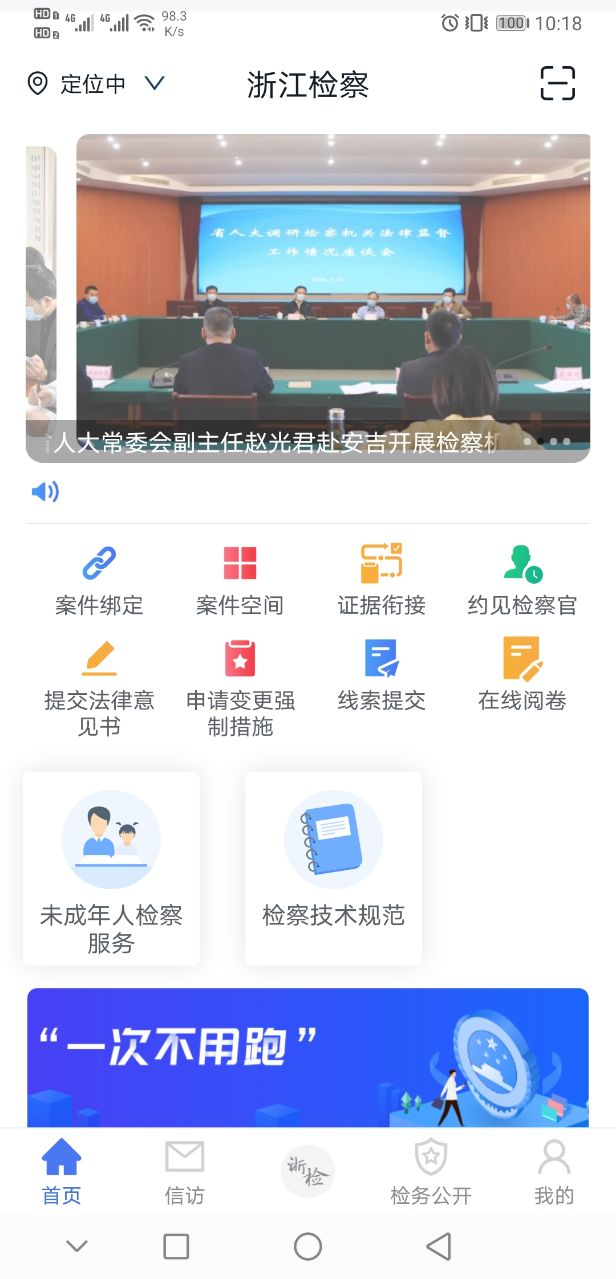
Task: Open 案件绑定 case binding
Action: 99,579
